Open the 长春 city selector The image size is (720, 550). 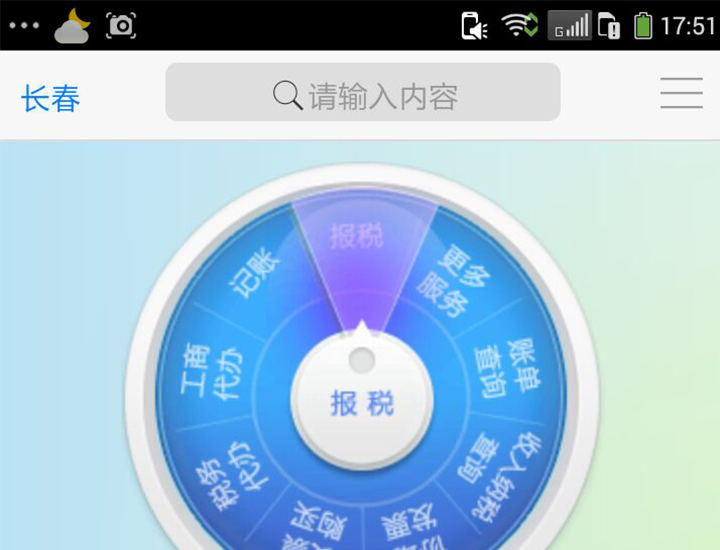[51, 98]
